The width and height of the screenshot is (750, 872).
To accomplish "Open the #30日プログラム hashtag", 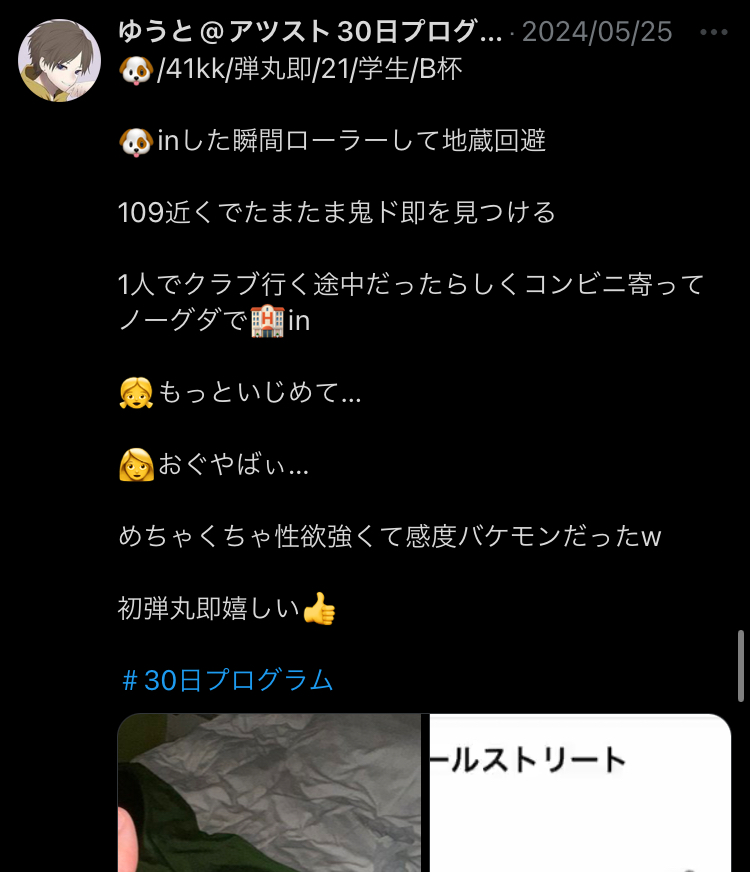I will click(x=226, y=681).
